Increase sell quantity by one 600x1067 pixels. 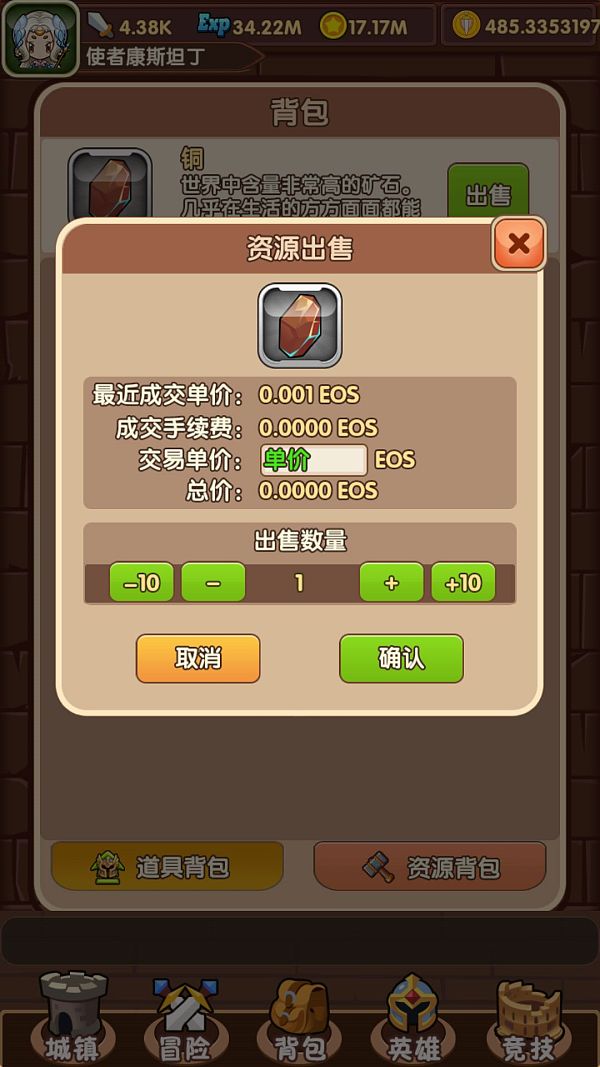pyautogui.click(x=391, y=583)
